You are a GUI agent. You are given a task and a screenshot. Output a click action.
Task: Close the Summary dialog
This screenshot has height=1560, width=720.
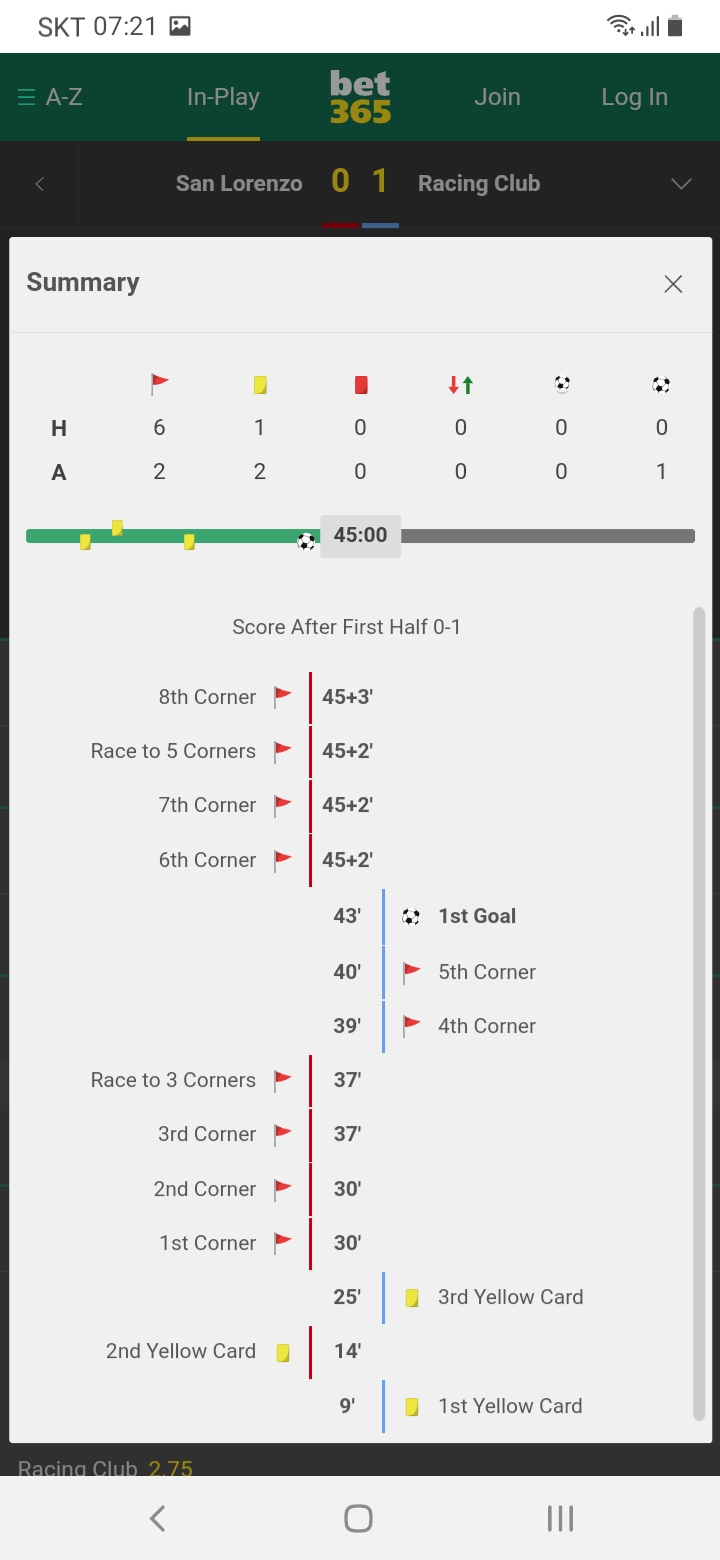[x=673, y=284]
